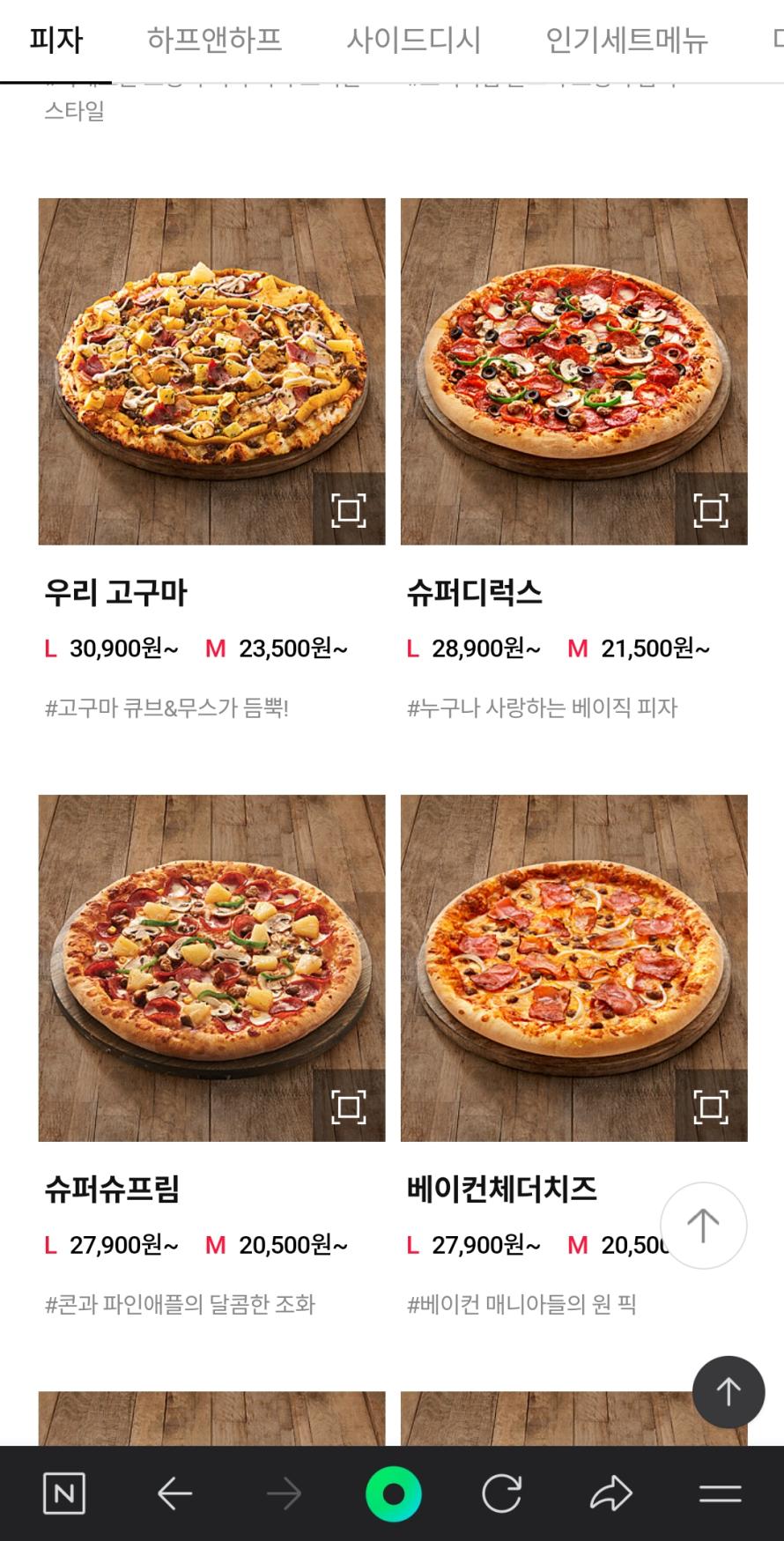Enlarge the 우리 고구마 pizza photo
Viewport: 784px width, 1541px height.
(x=351, y=509)
